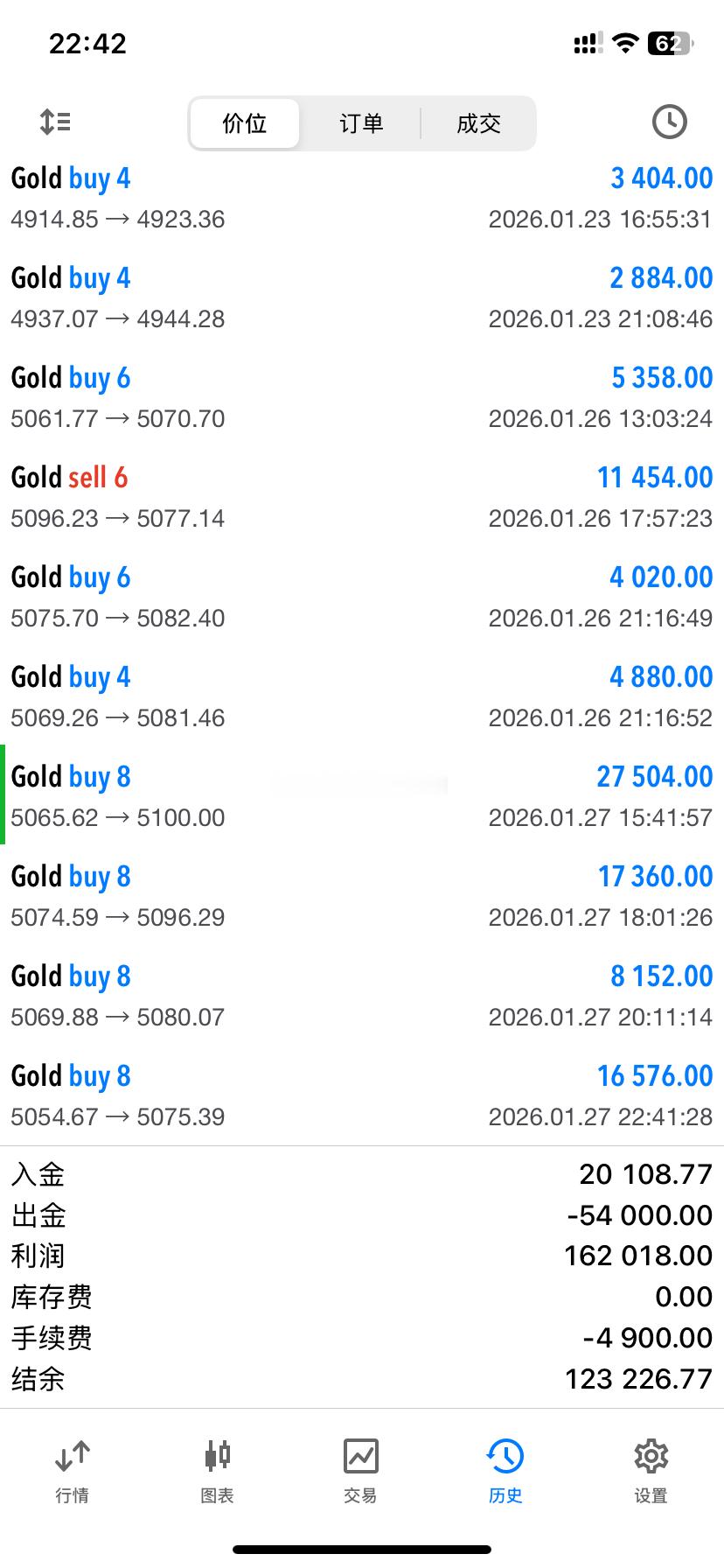The height and width of the screenshot is (1568, 724).
Task: View the Gold buy 6 trade with 4 020.00 profit
Action: [x=362, y=597]
